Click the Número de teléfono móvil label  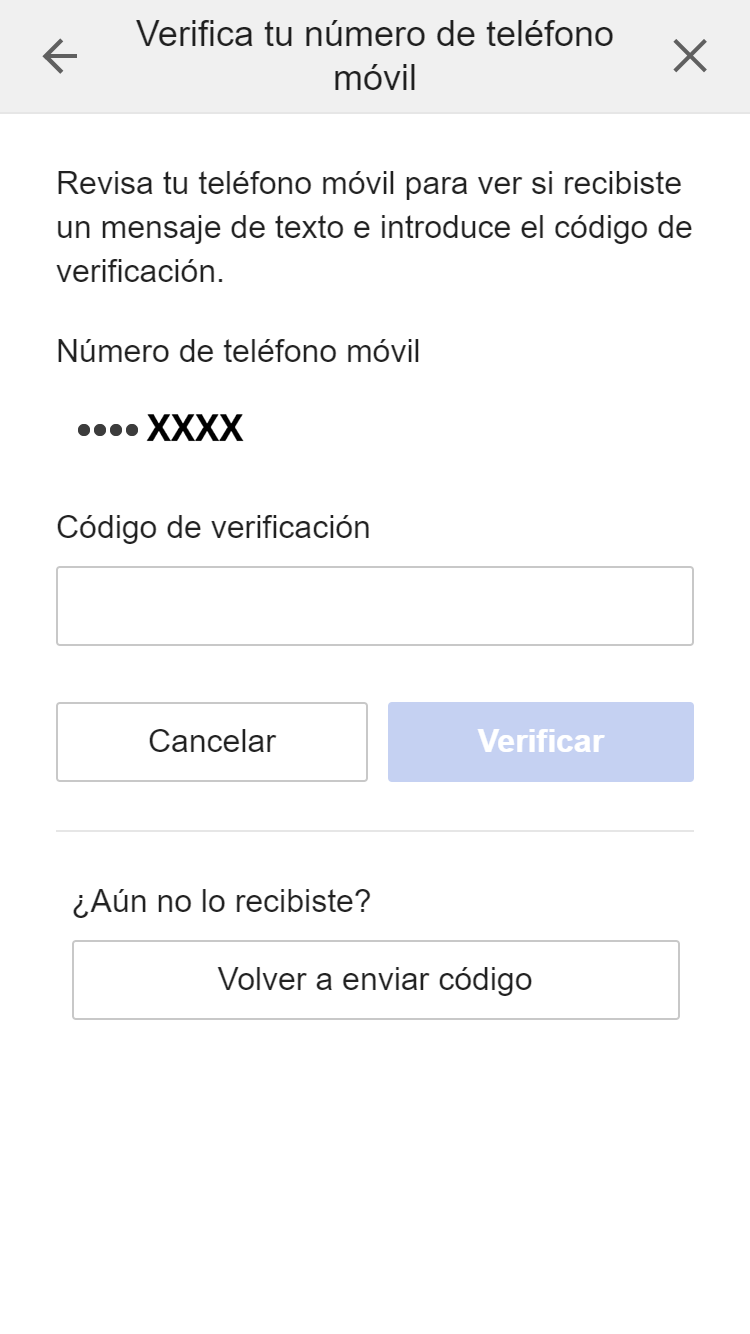point(240,351)
